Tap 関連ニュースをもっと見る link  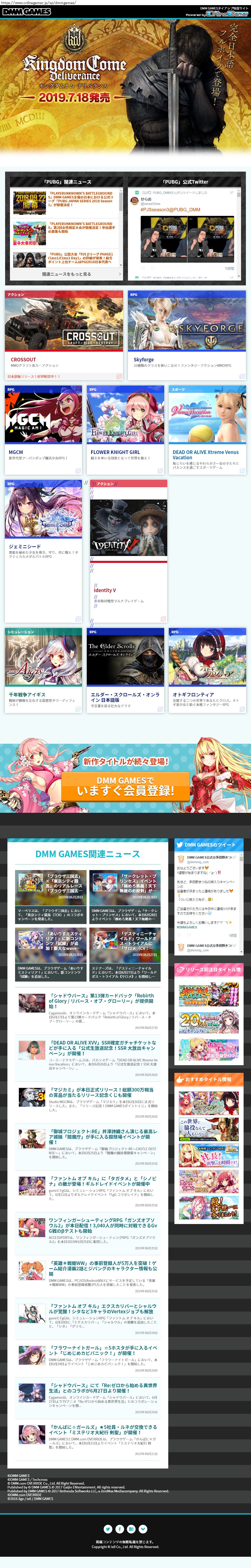click(66, 274)
